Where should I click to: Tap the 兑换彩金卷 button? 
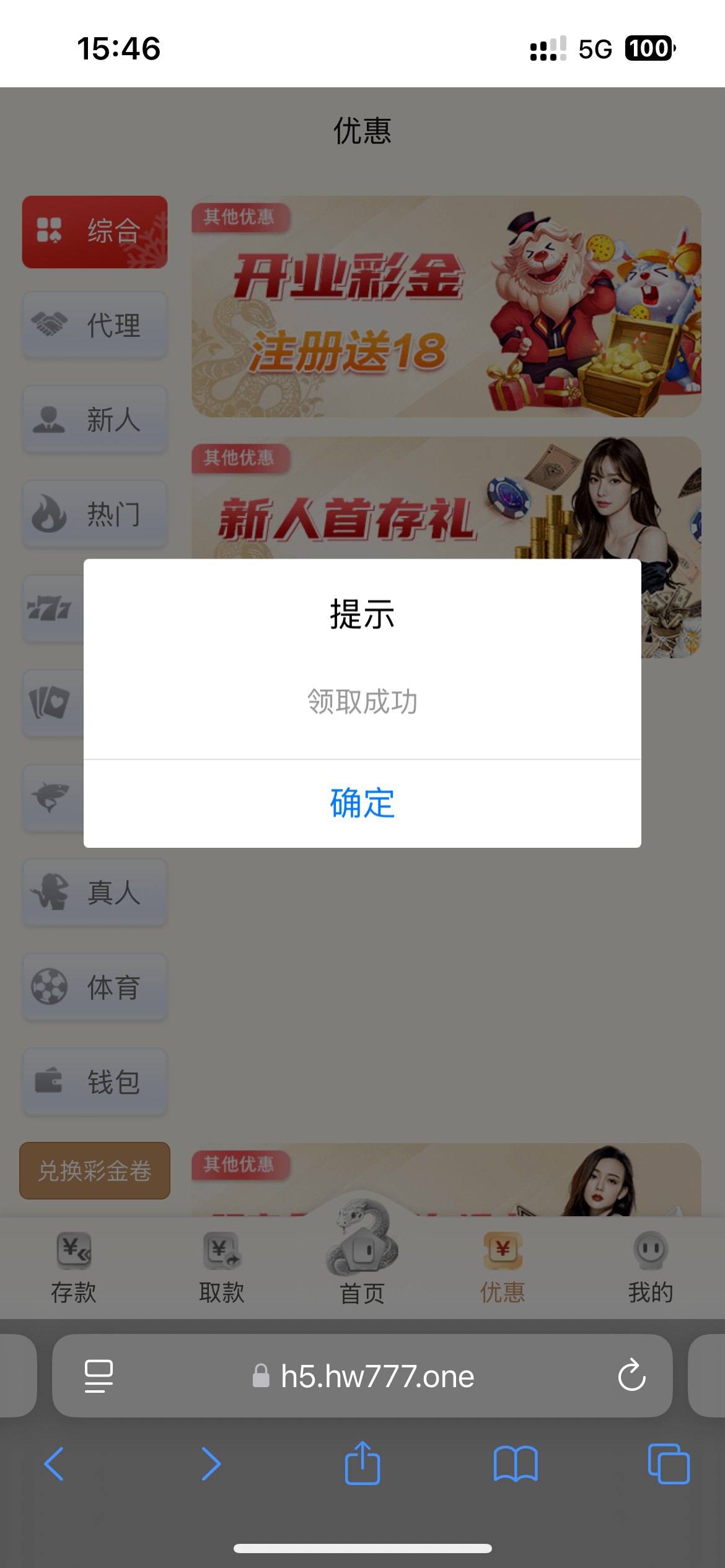tap(95, 1170)
